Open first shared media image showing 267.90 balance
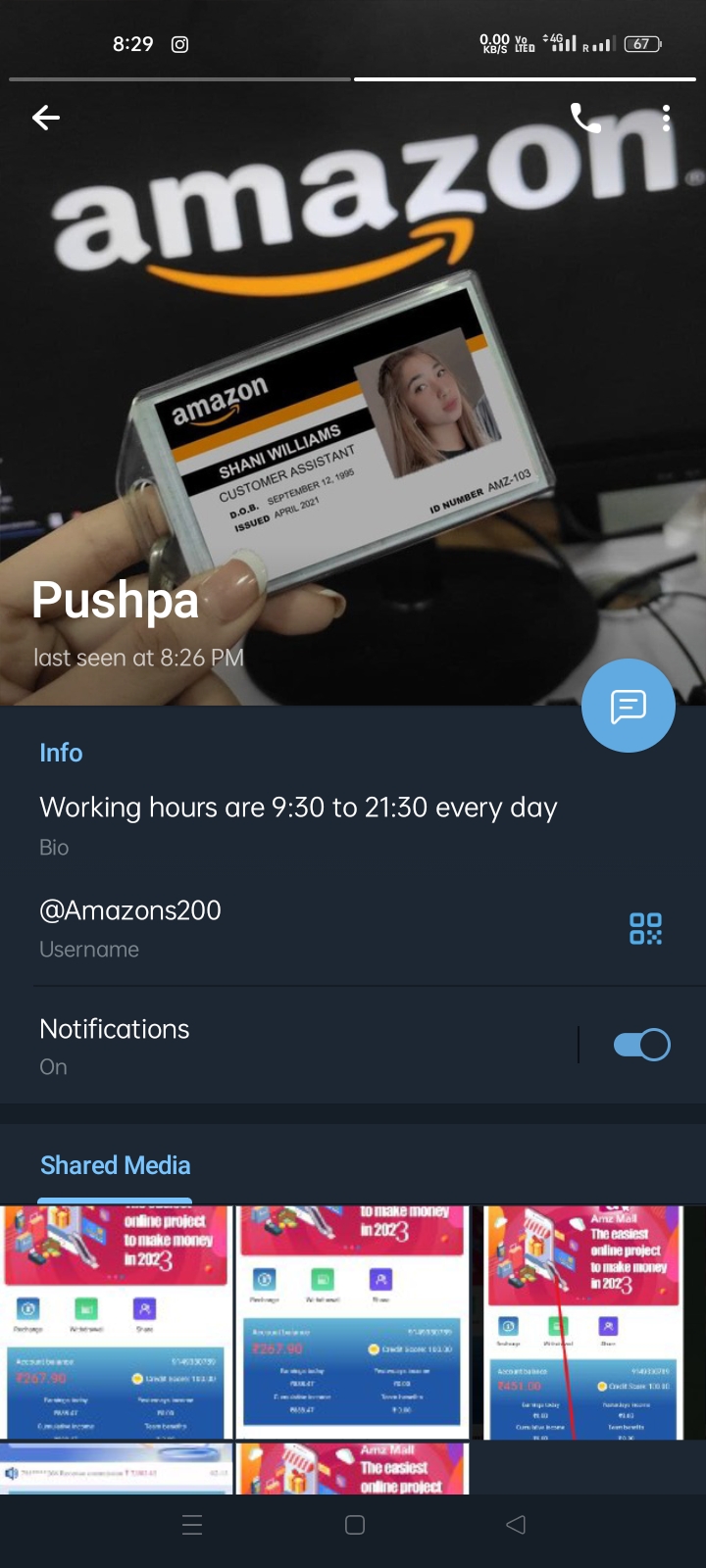Image resolution: width=706 pixels, height=1568 pixels. tap(116, 1321)
